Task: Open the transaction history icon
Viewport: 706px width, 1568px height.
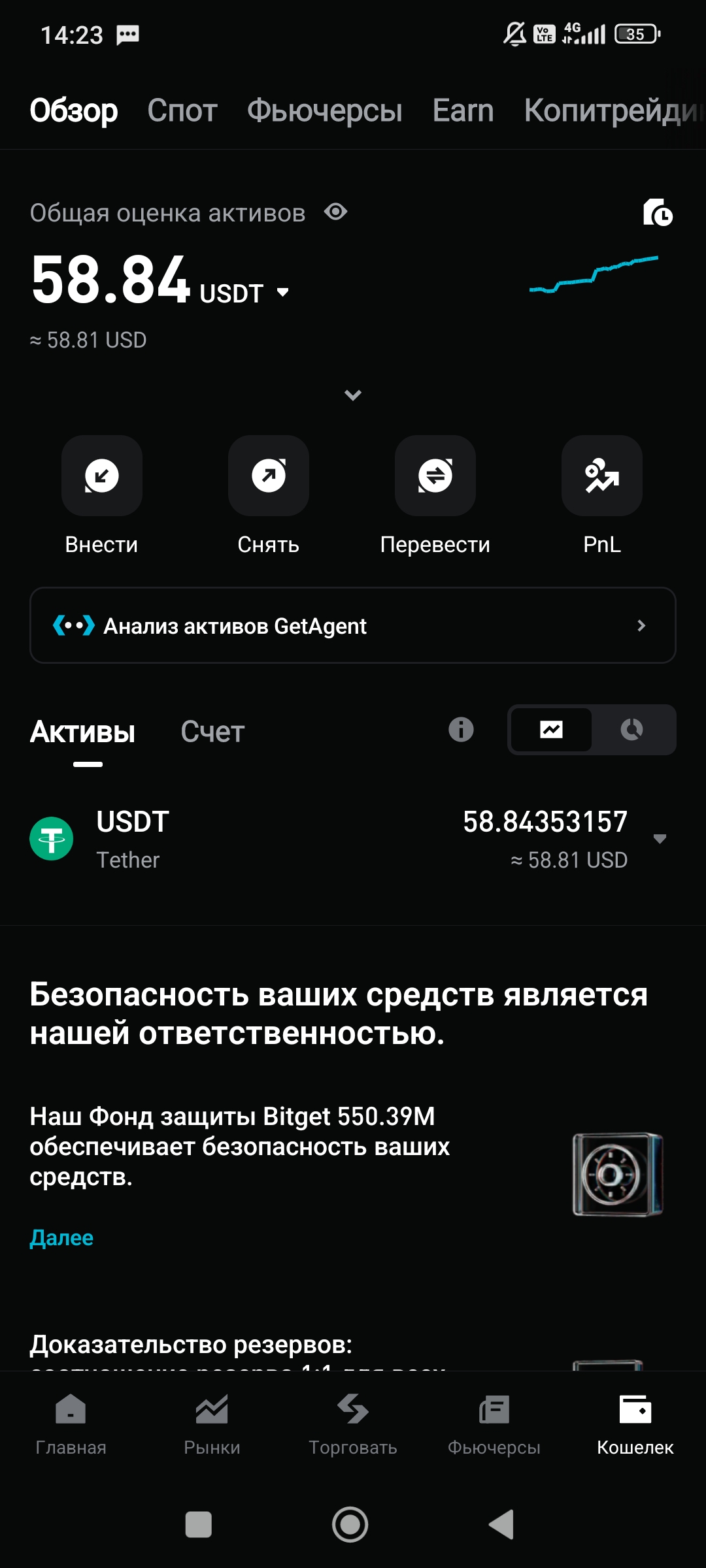Action: [x=657, y=212]
